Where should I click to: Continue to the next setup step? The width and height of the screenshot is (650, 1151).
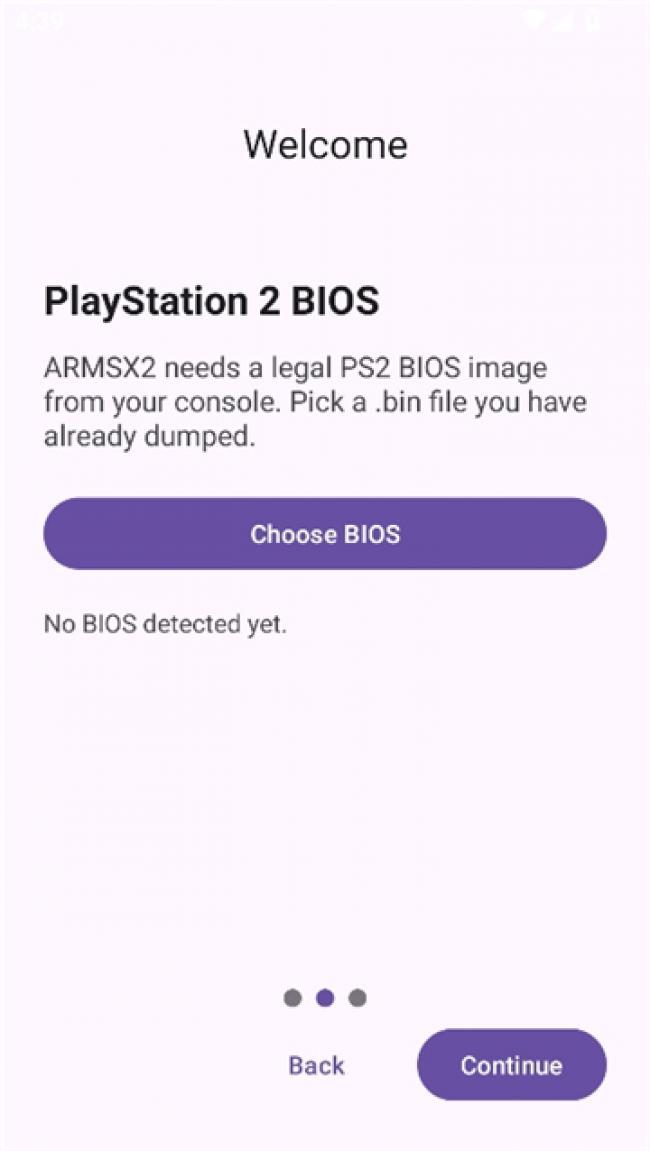(511, 1065)
